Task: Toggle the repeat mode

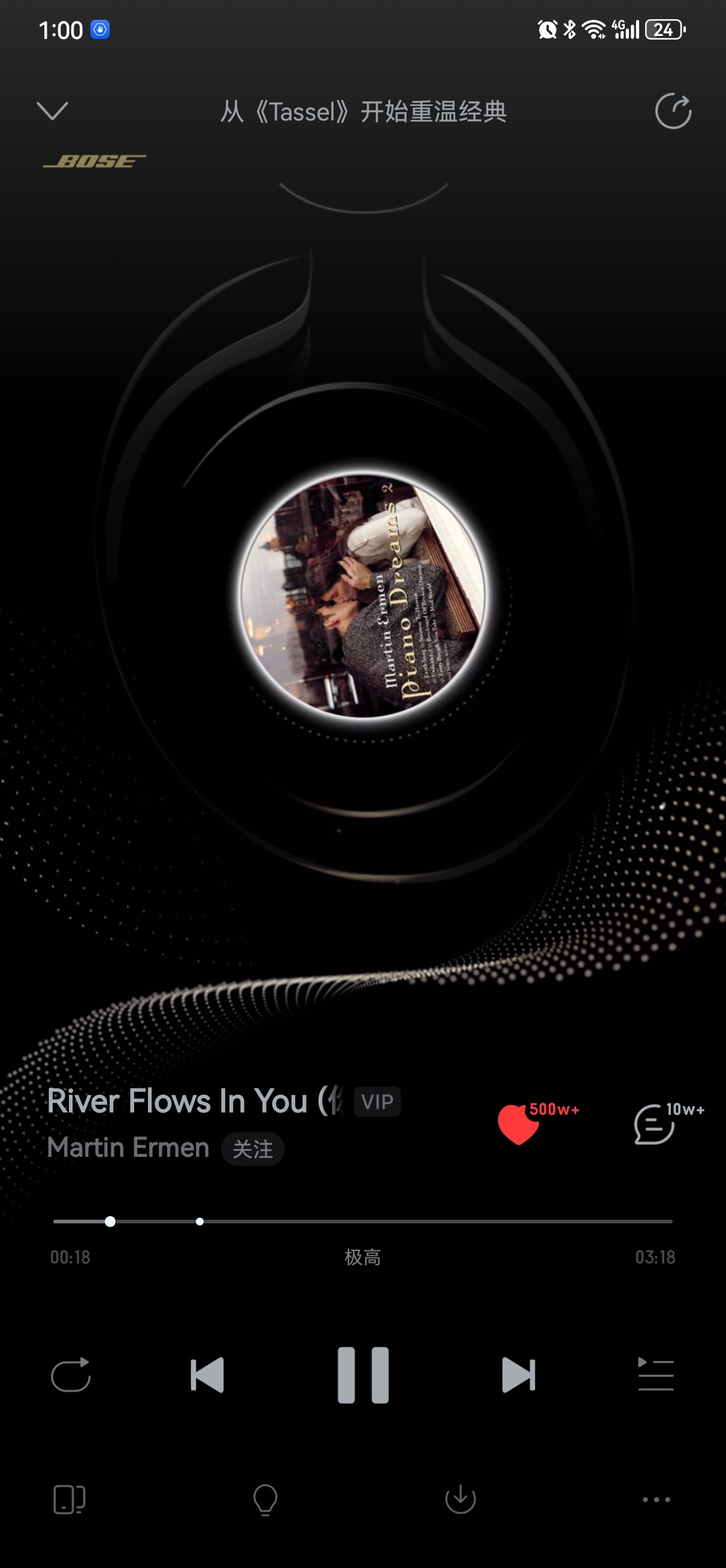Action: tap(71, 1375)
